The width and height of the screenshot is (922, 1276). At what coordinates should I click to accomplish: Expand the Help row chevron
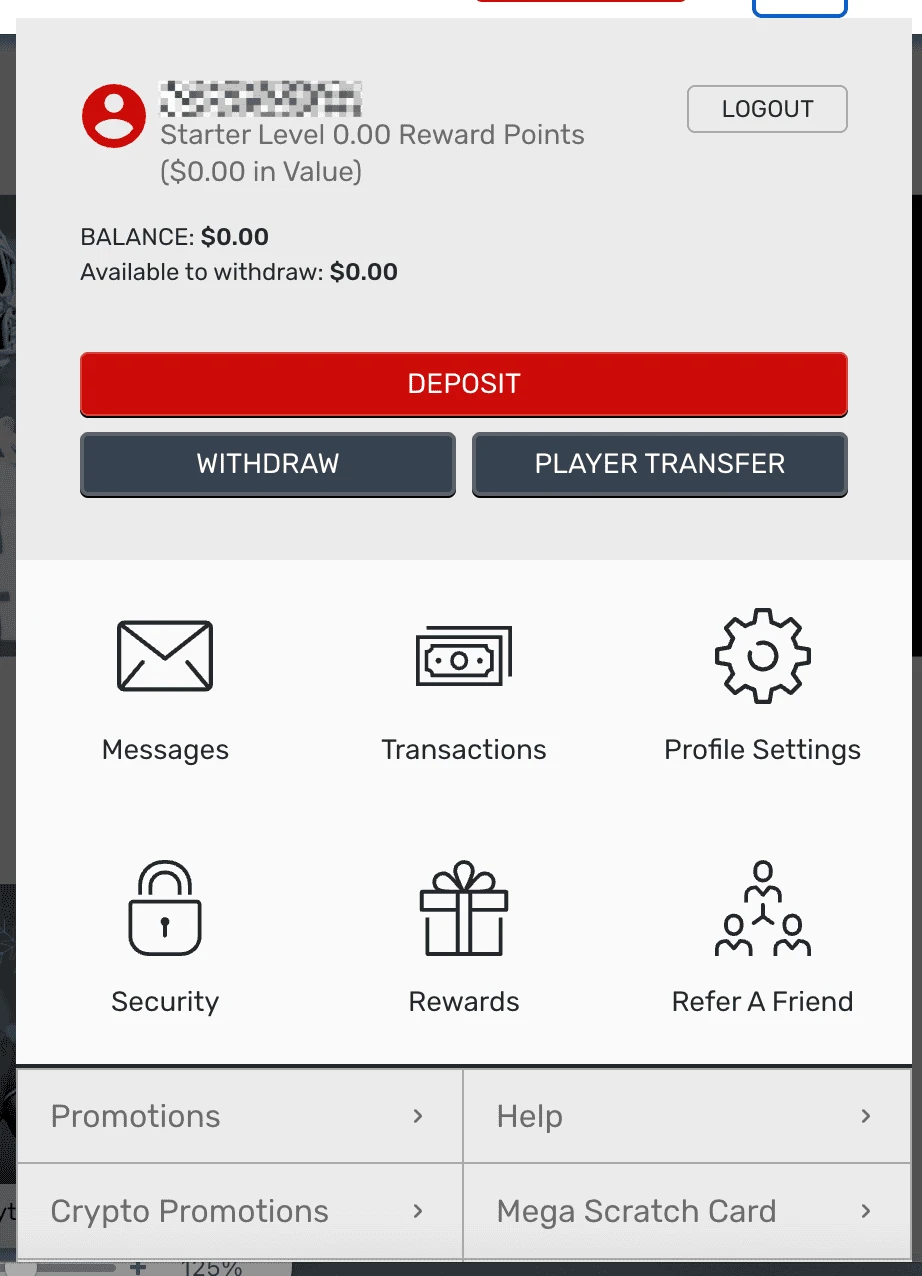tap(866, 1116)
